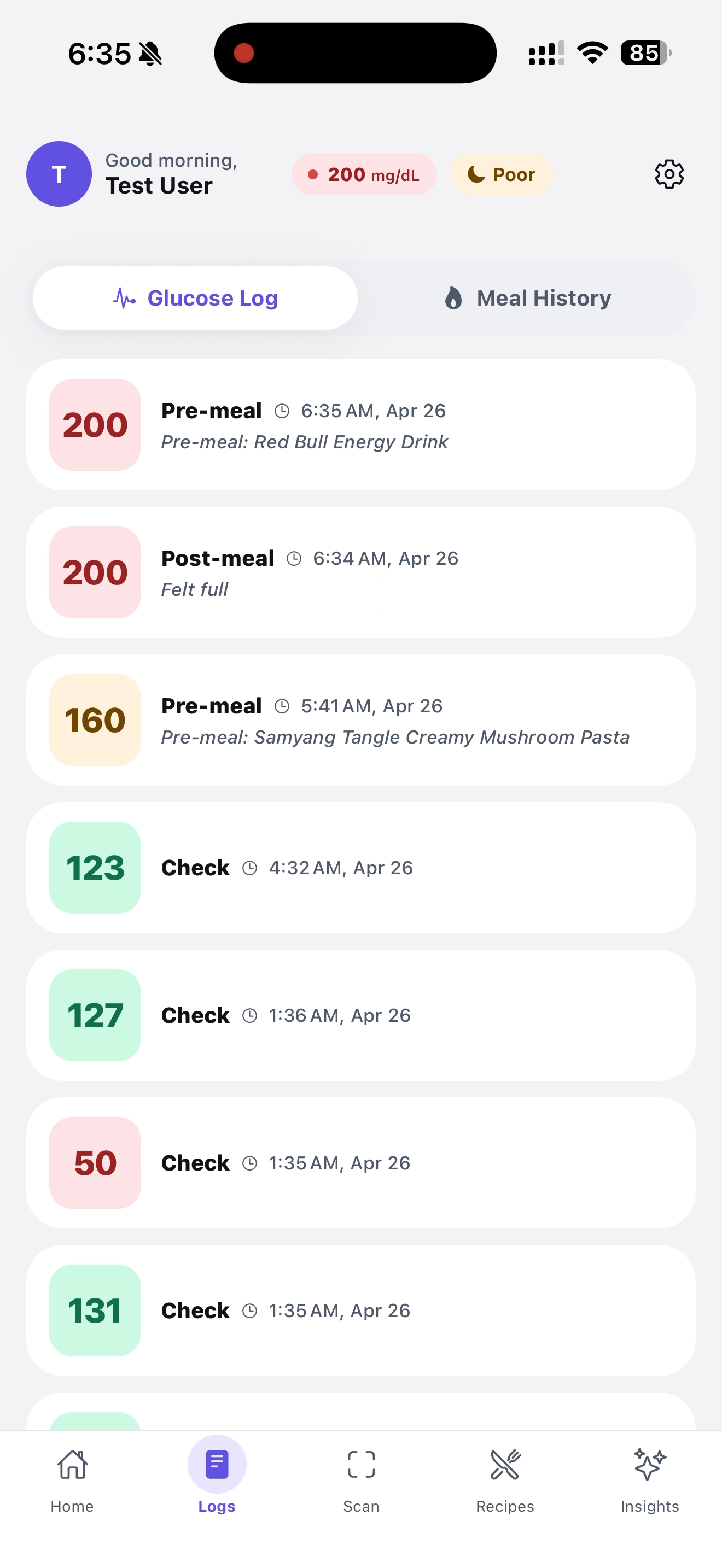Switch to Meal History tab

[527, 299]
